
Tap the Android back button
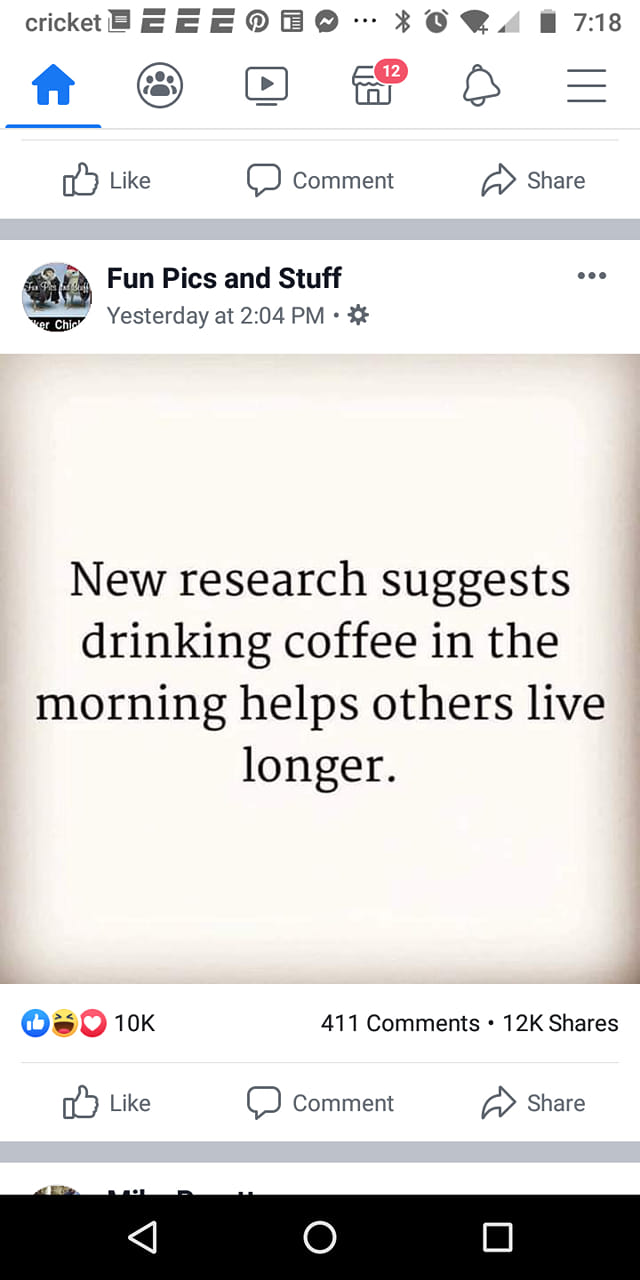[144, 1237]
